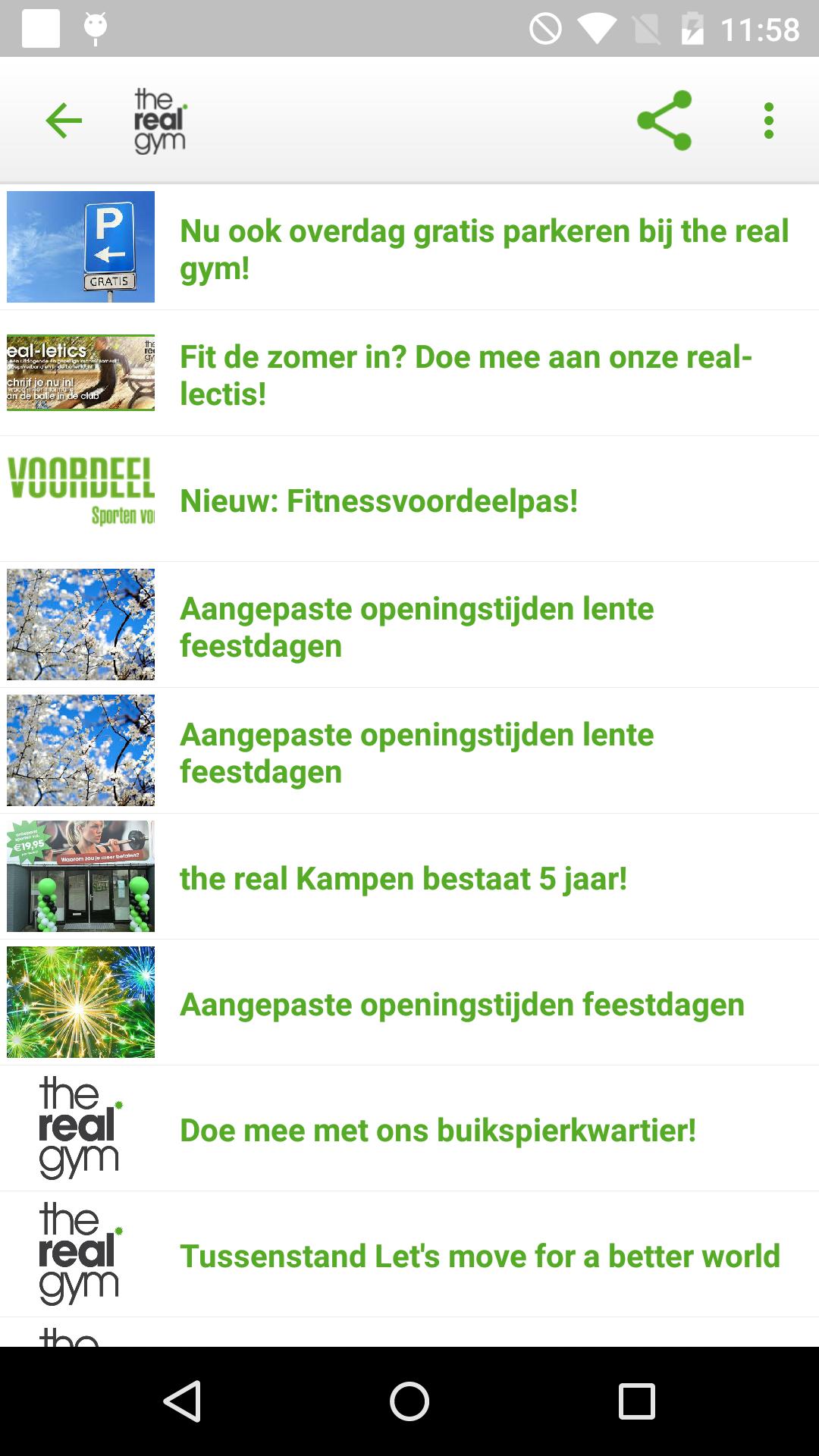Screen dimensions: 819x1456
Task: Open recent apps from the navigation bar
Action: 636,1401
